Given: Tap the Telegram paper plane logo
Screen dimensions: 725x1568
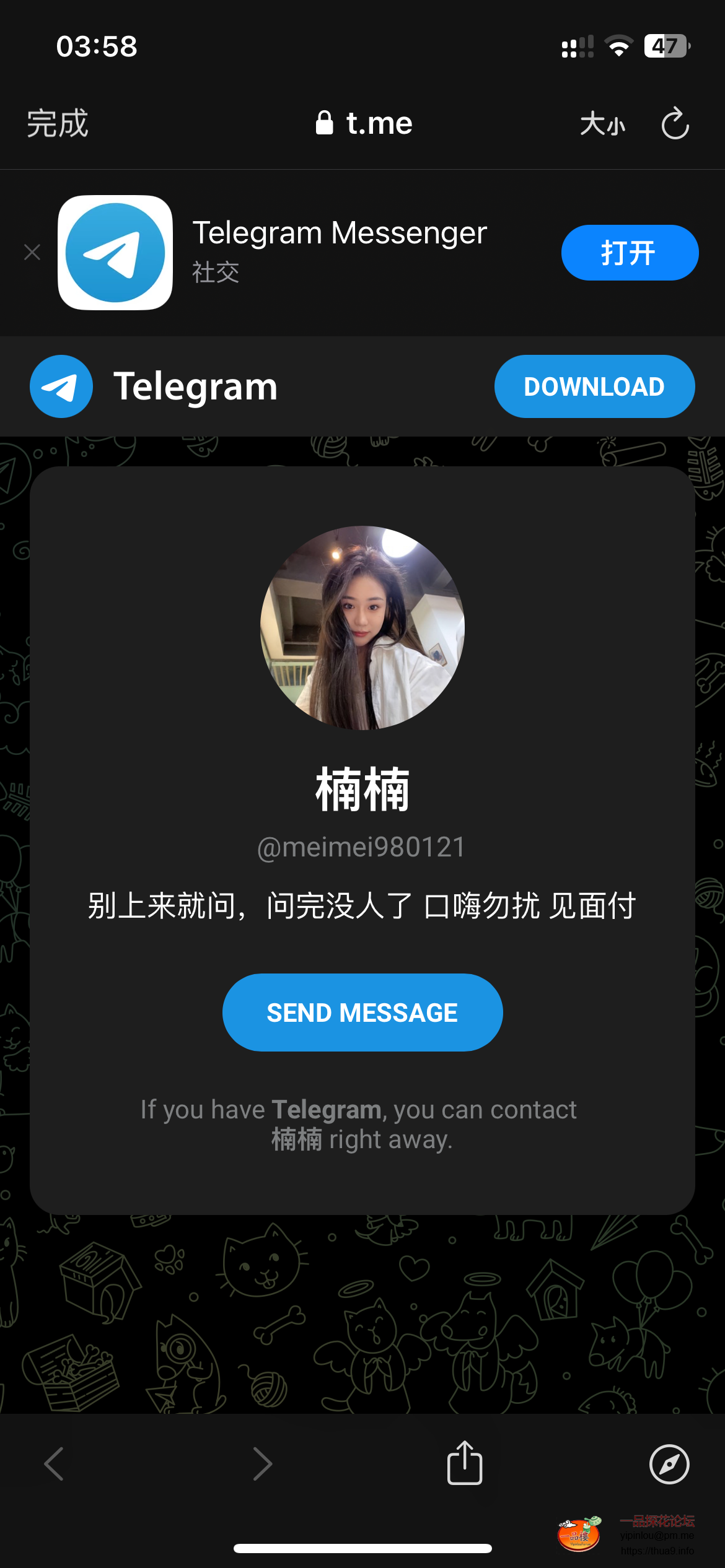Looking at the screenshot, I should tap(61, 385).
